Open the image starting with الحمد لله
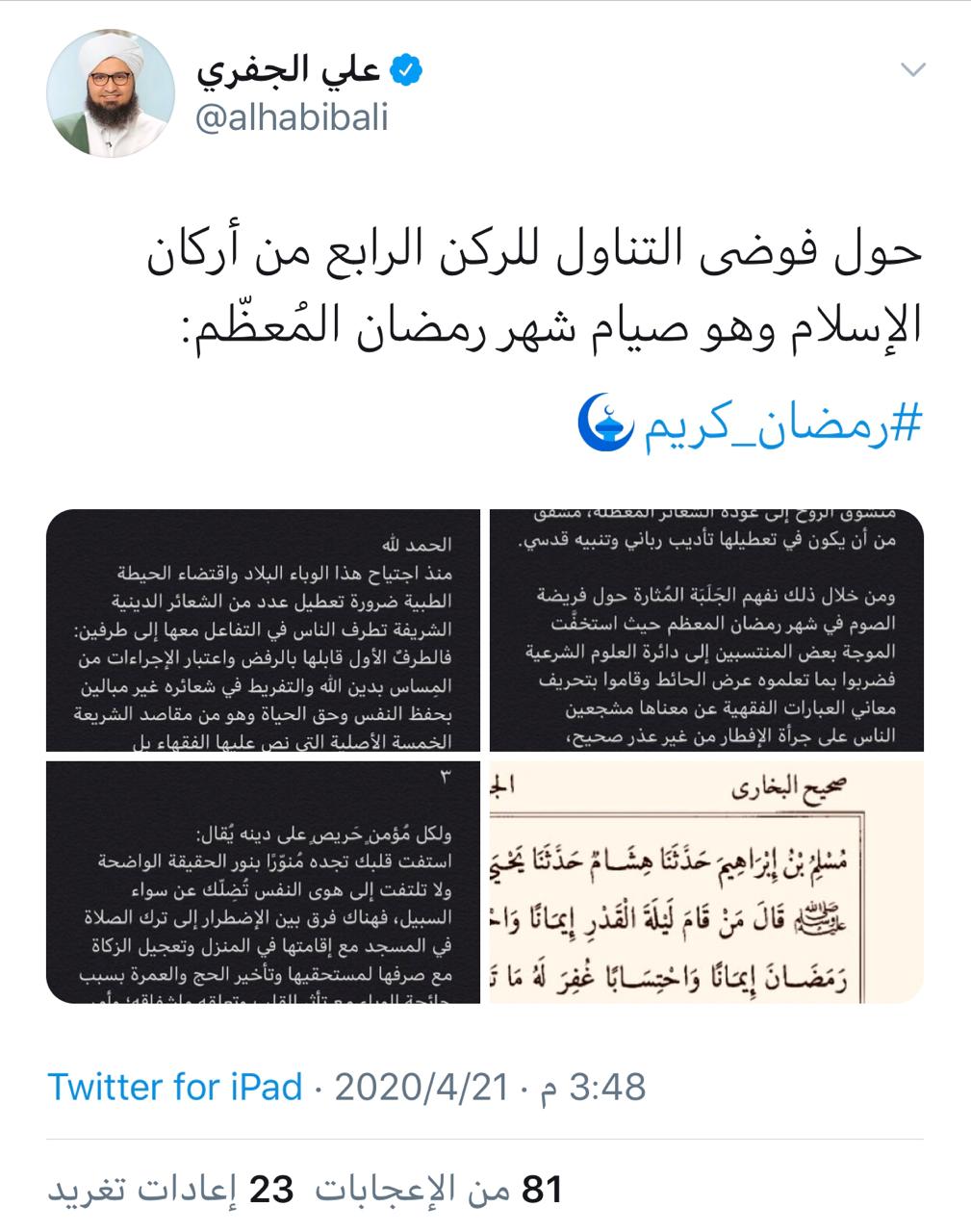 click(x=263, y=630)
